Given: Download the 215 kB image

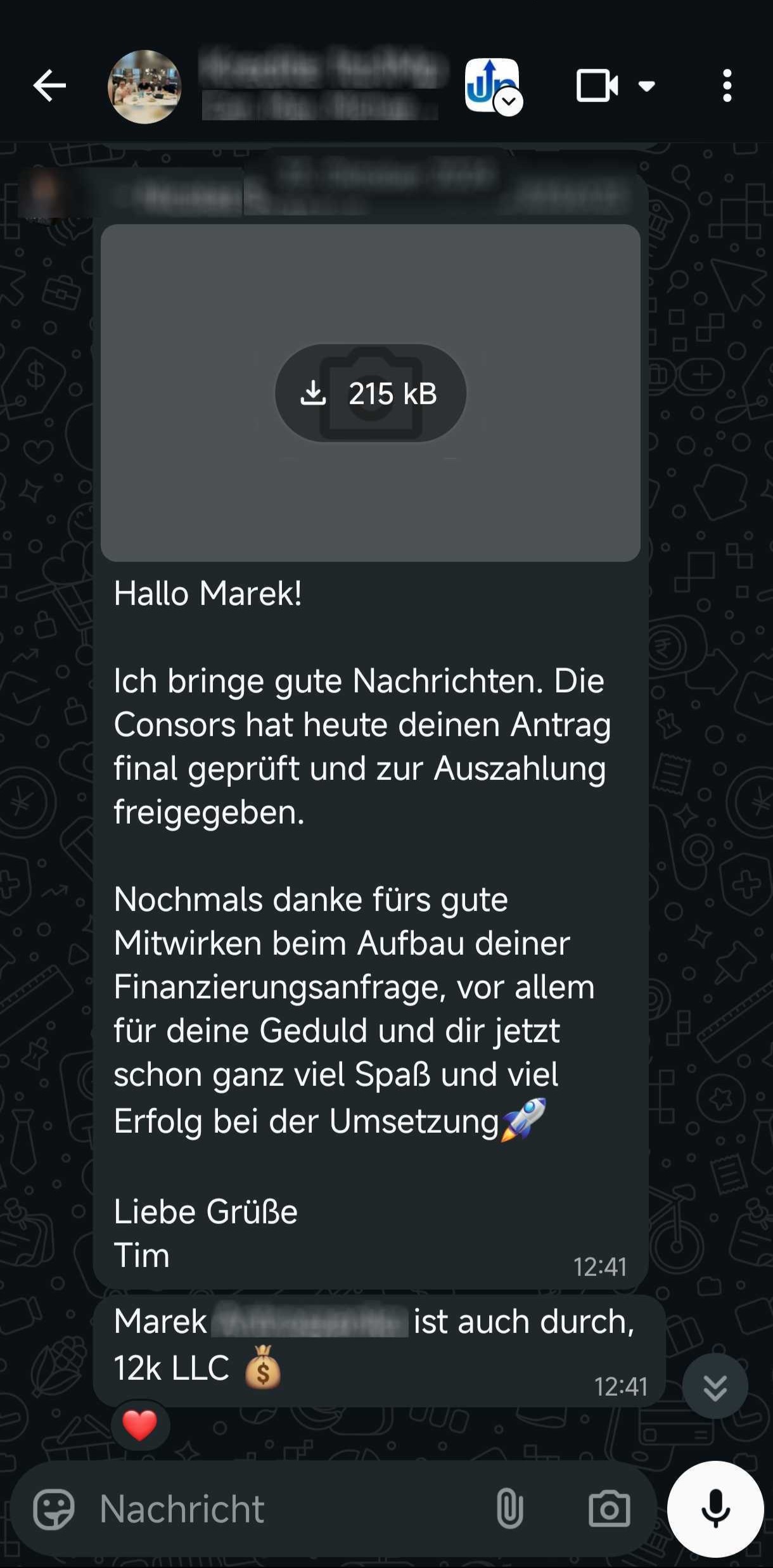Looking at the screenshot, I should tap(370, 393).
